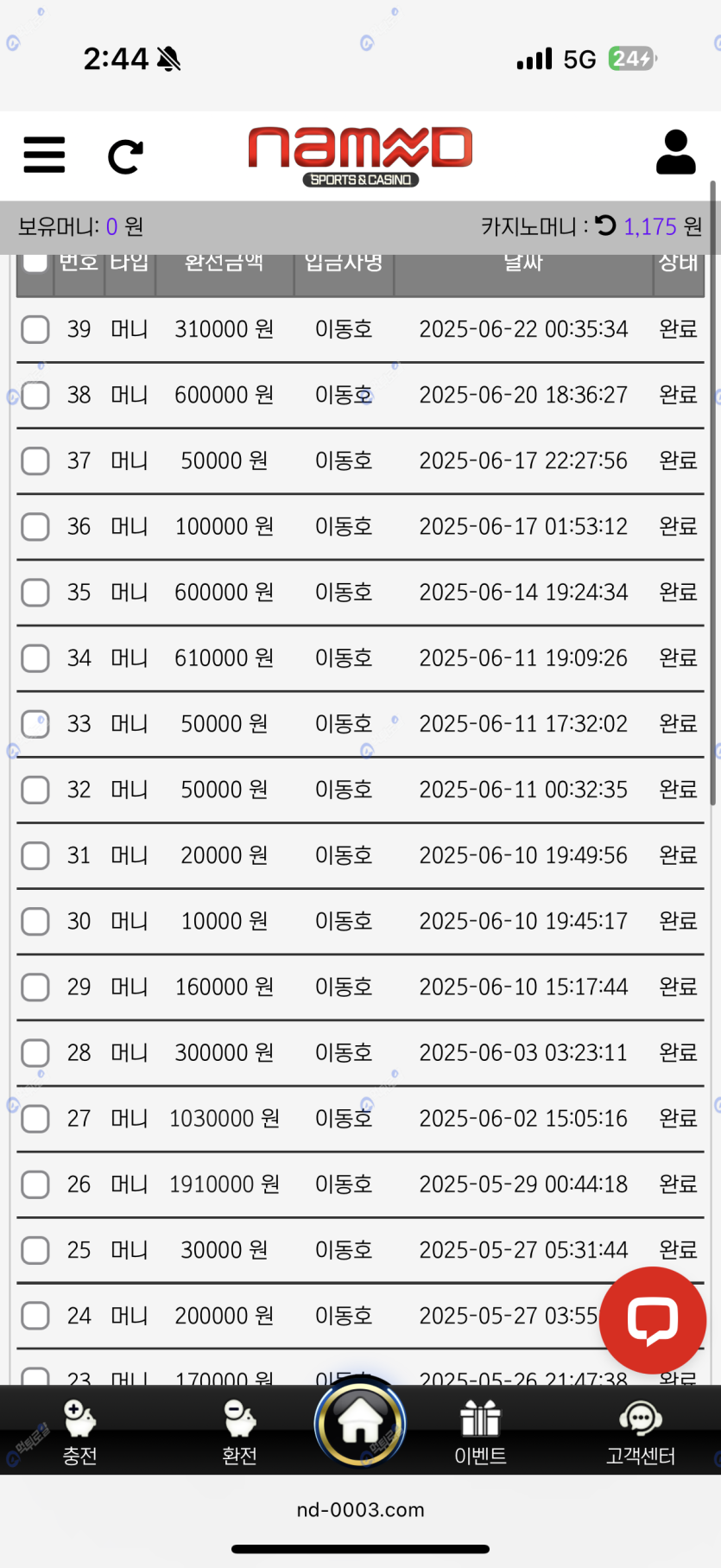Open the hamburger menu
This screenshot has height=1568, width=721.
tap(44, 156)
